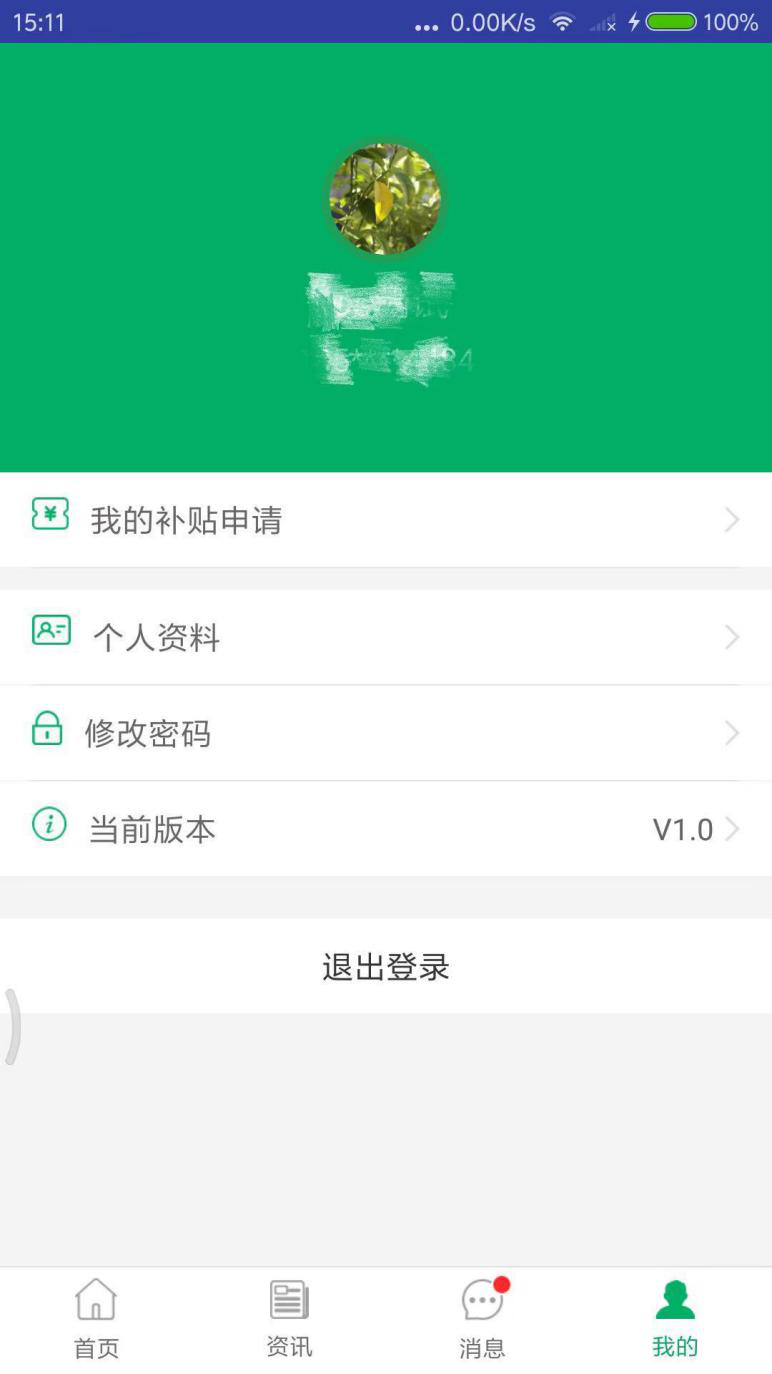Tap 退出登录 to log out
This screenshot has width=772, height=1374.
(385, 967)
